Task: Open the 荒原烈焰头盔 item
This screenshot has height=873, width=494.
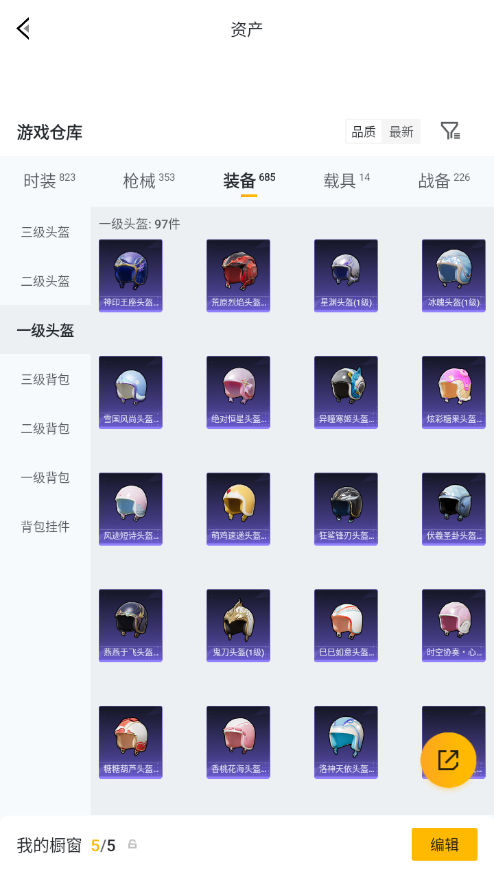Action: [238, 276]
